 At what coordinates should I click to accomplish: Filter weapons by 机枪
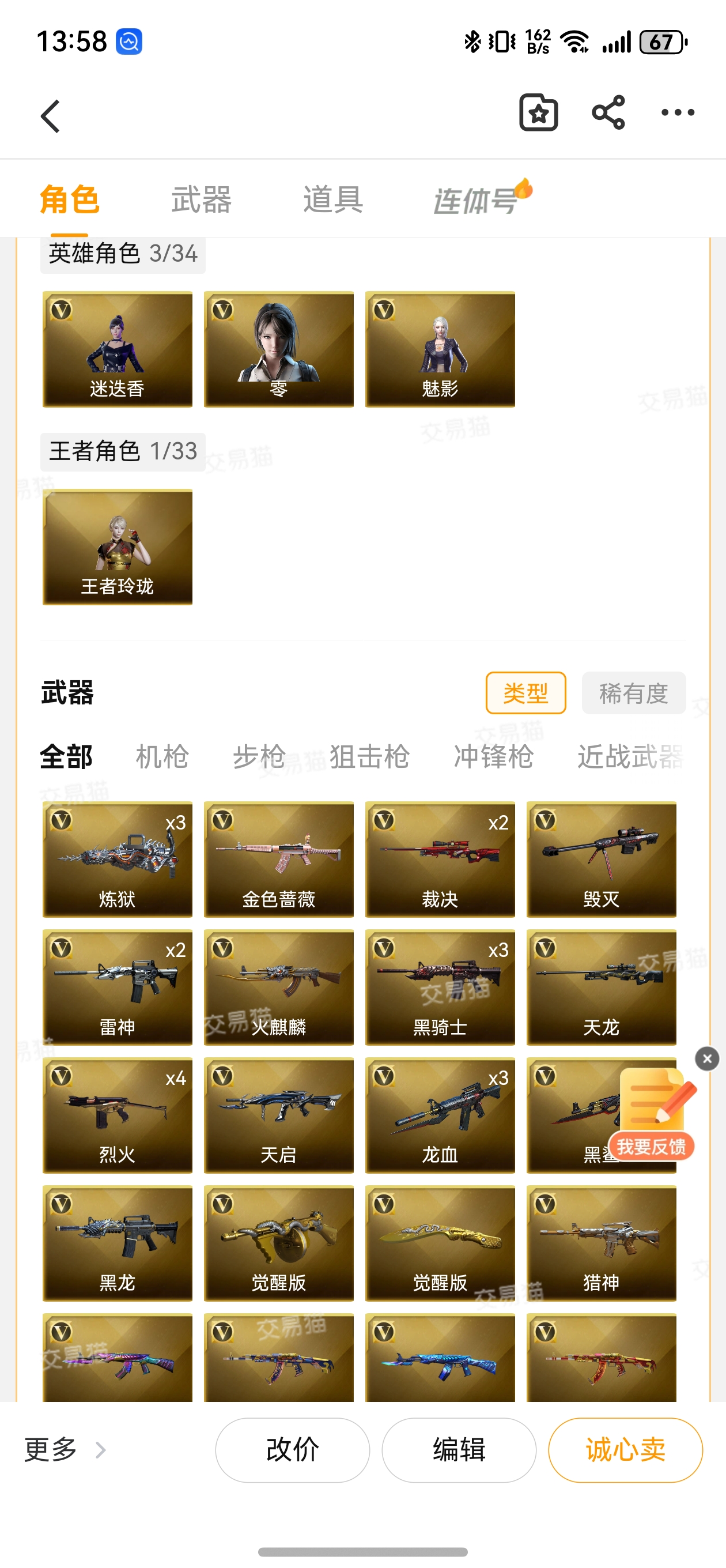click(162, 756)
